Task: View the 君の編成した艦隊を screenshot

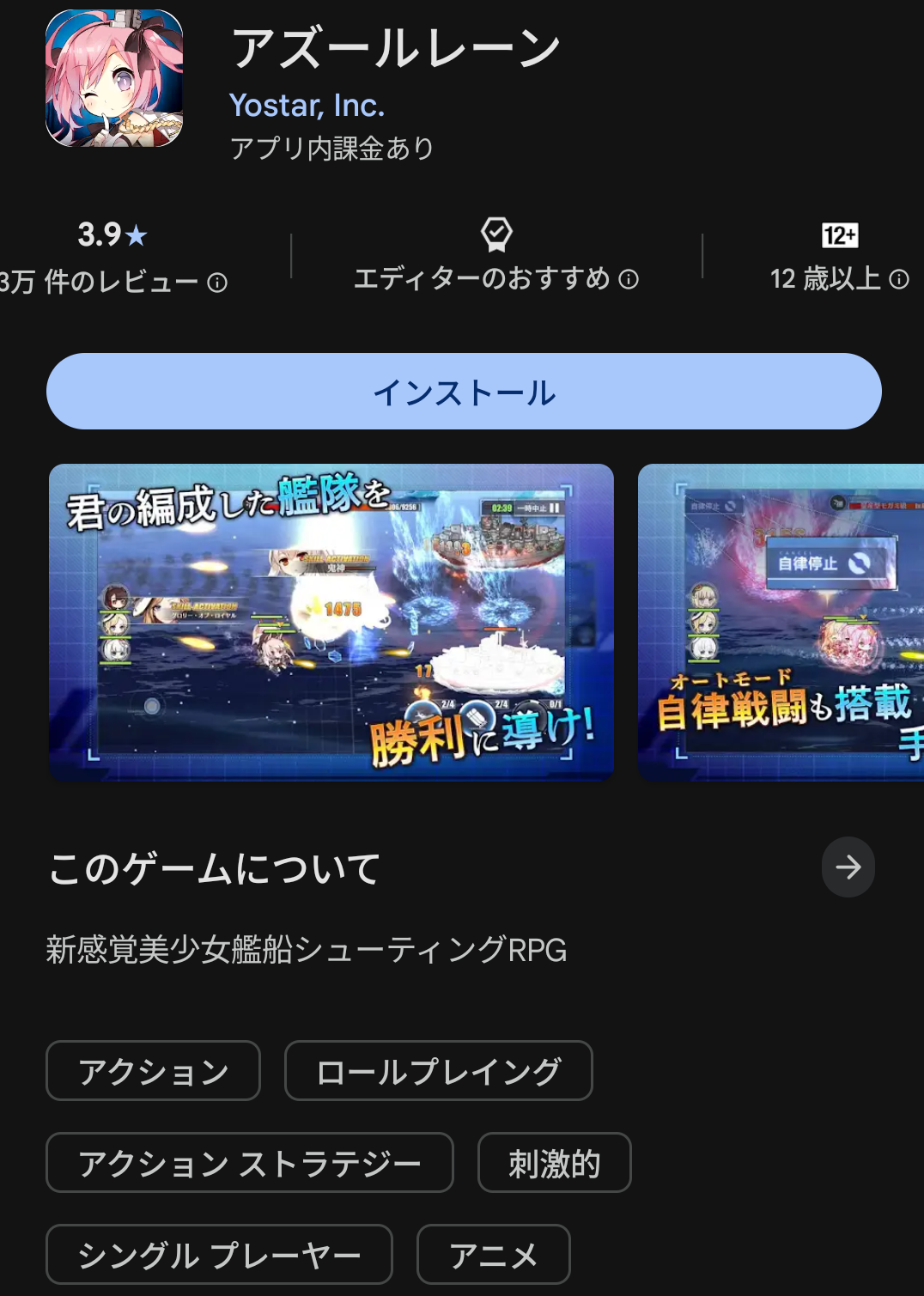Action: coord(331,622)
